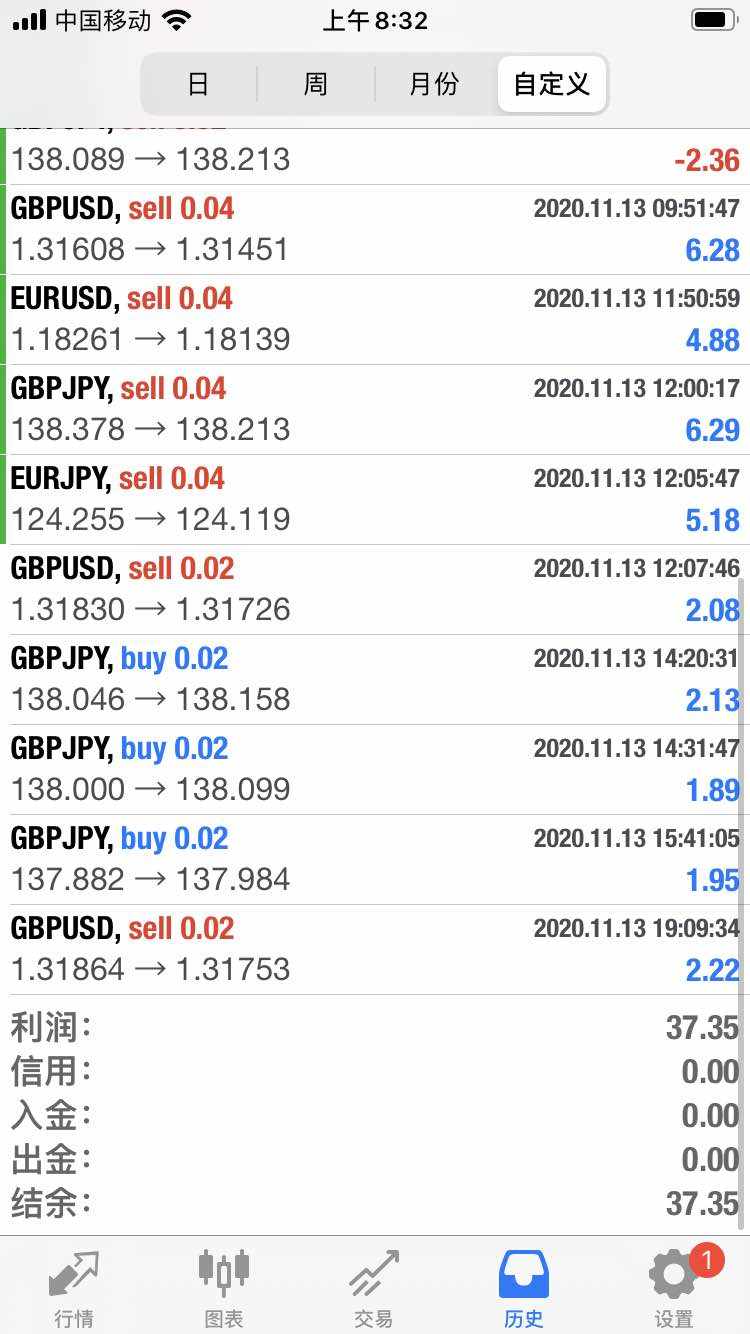Tap the GBPJPY buy trade at 15:41:05

375,859
